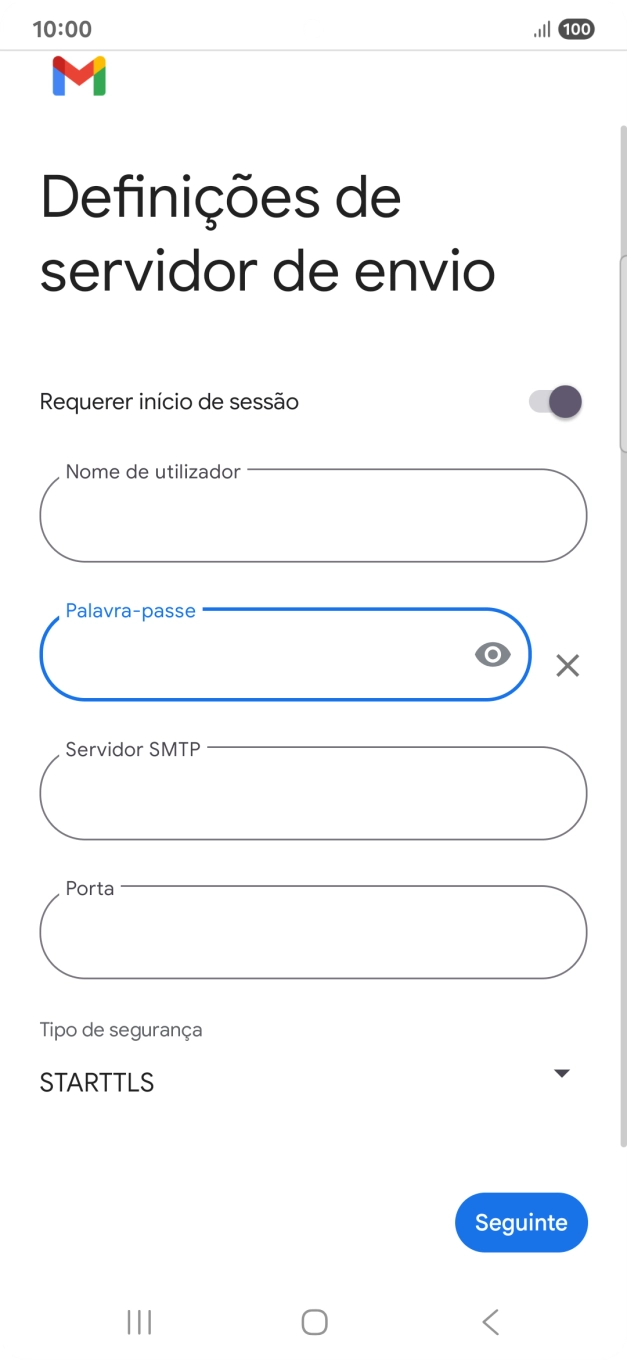Show password with the eye icon
This screenshot has height=1360, width=627.
coord(492,656)
